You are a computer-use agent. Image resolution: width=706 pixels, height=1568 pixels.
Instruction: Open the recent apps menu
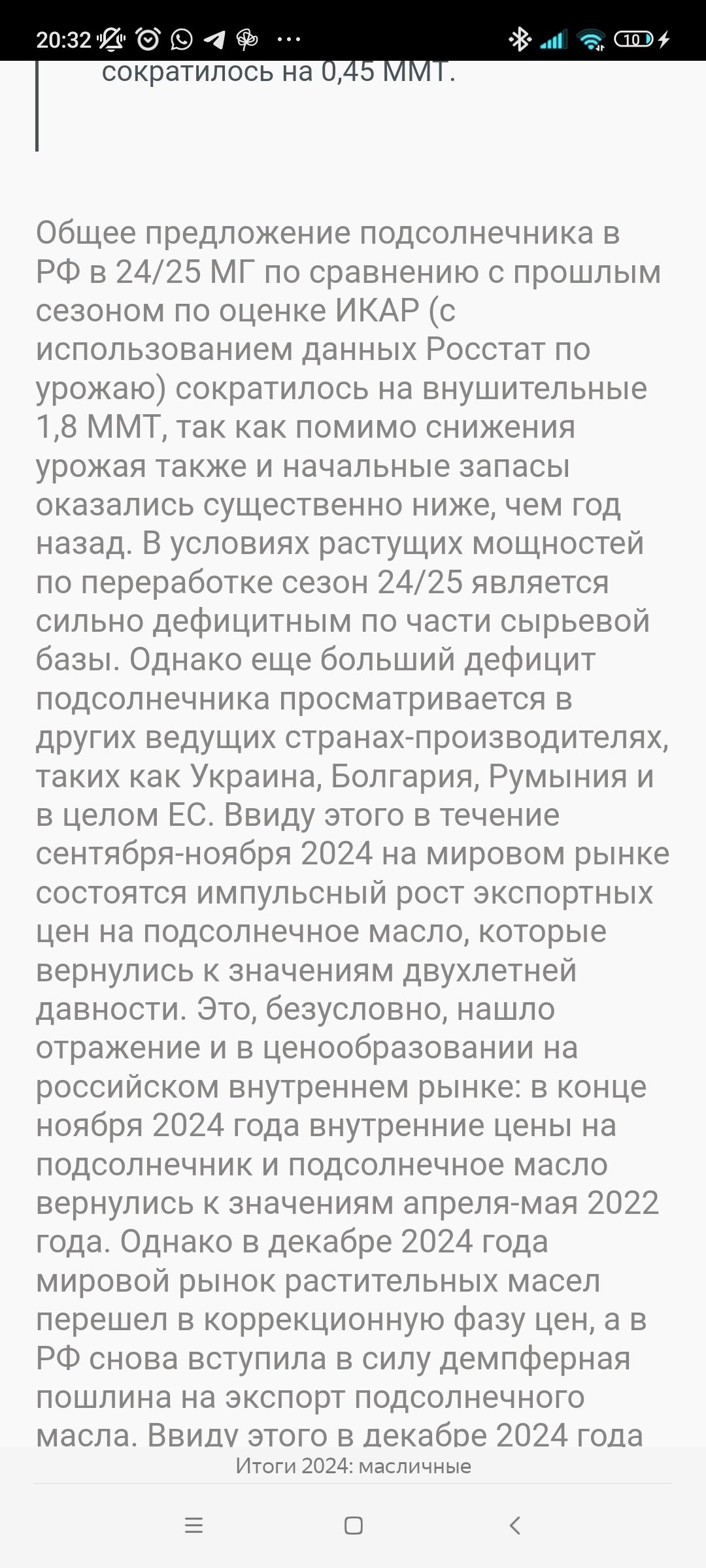pos(193,1526)
